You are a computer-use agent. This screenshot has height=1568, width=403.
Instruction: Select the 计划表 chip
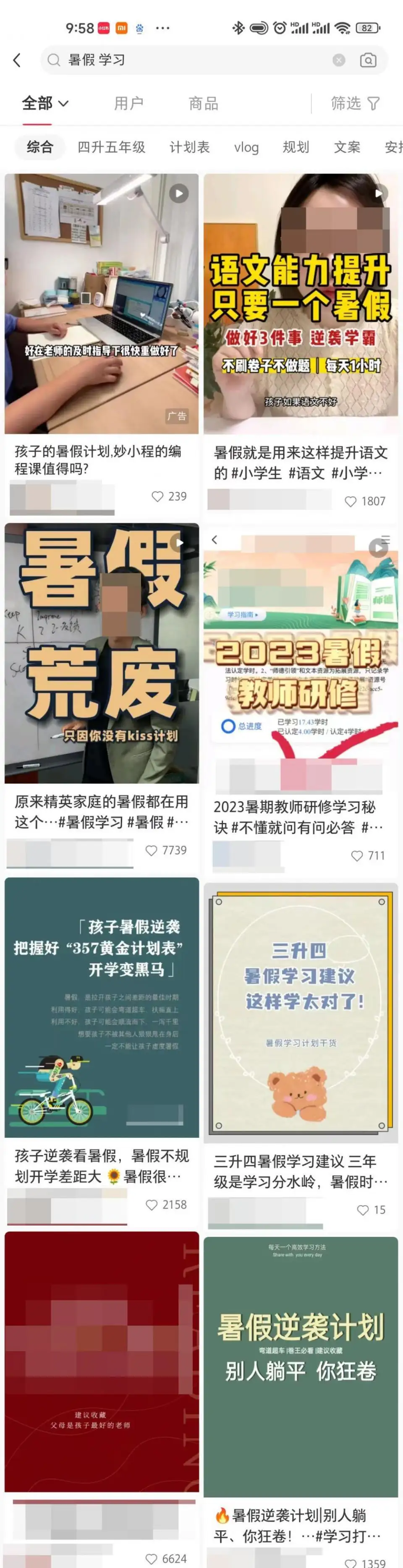click(189, 147)
